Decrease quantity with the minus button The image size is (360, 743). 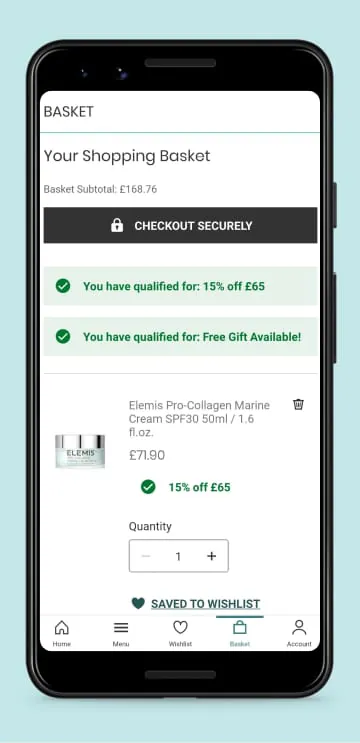point(146,556)
